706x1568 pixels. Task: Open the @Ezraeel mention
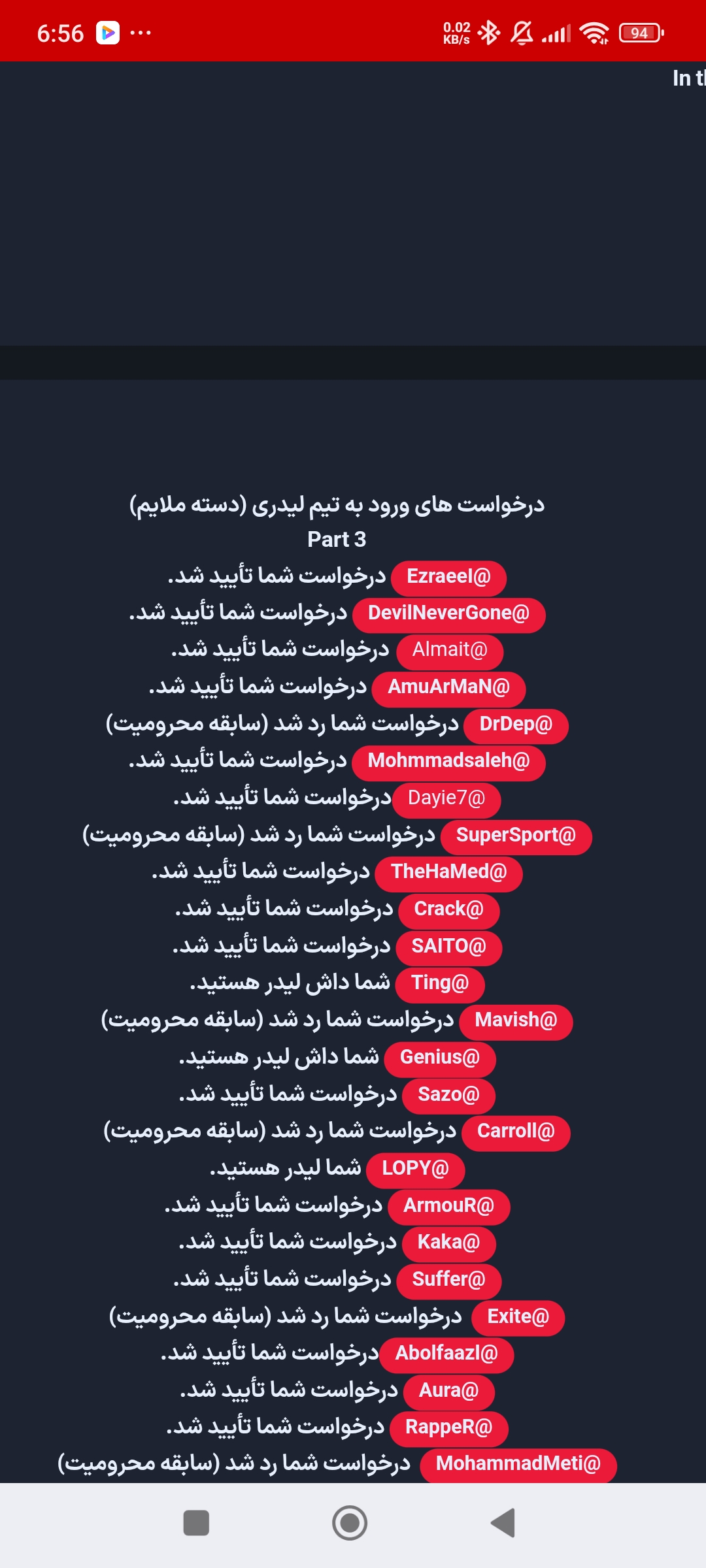(448, 578)
